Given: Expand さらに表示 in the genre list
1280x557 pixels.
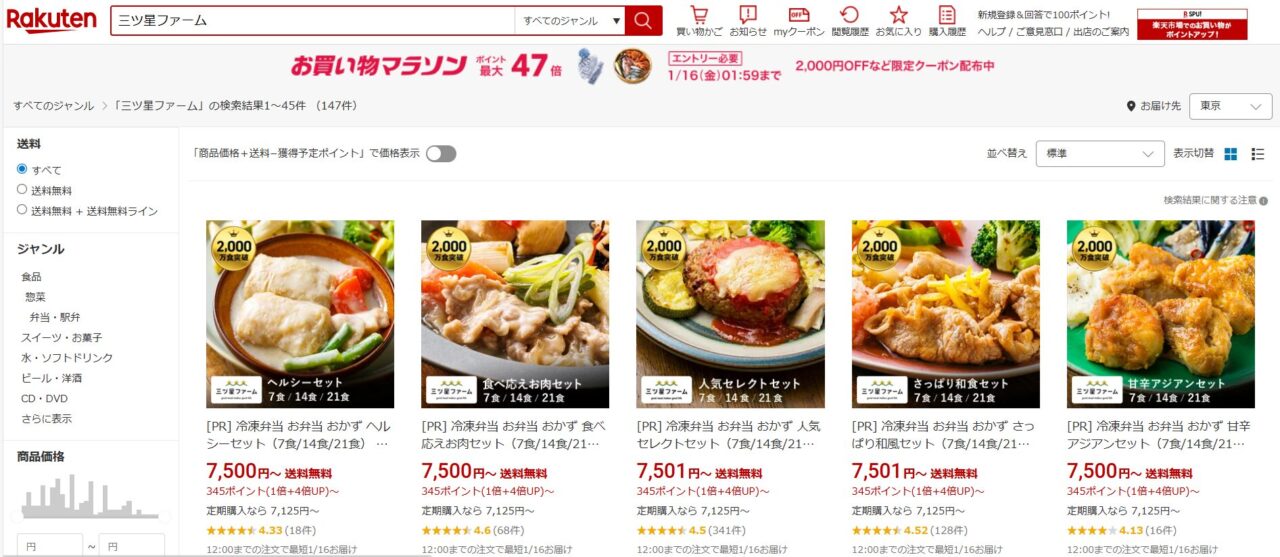Looking at the screenshot, I should point(46,419).
